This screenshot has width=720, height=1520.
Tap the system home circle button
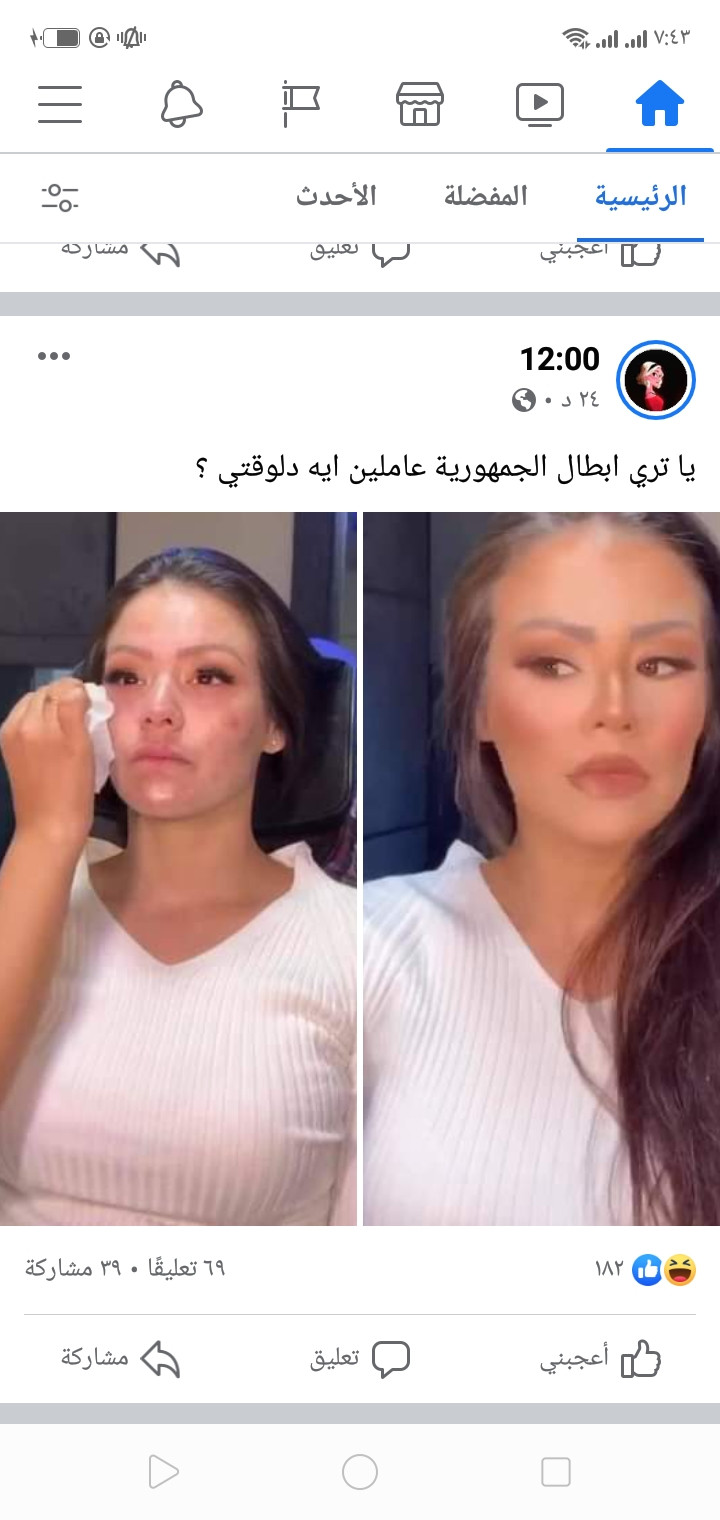(x=360, y=1472)
